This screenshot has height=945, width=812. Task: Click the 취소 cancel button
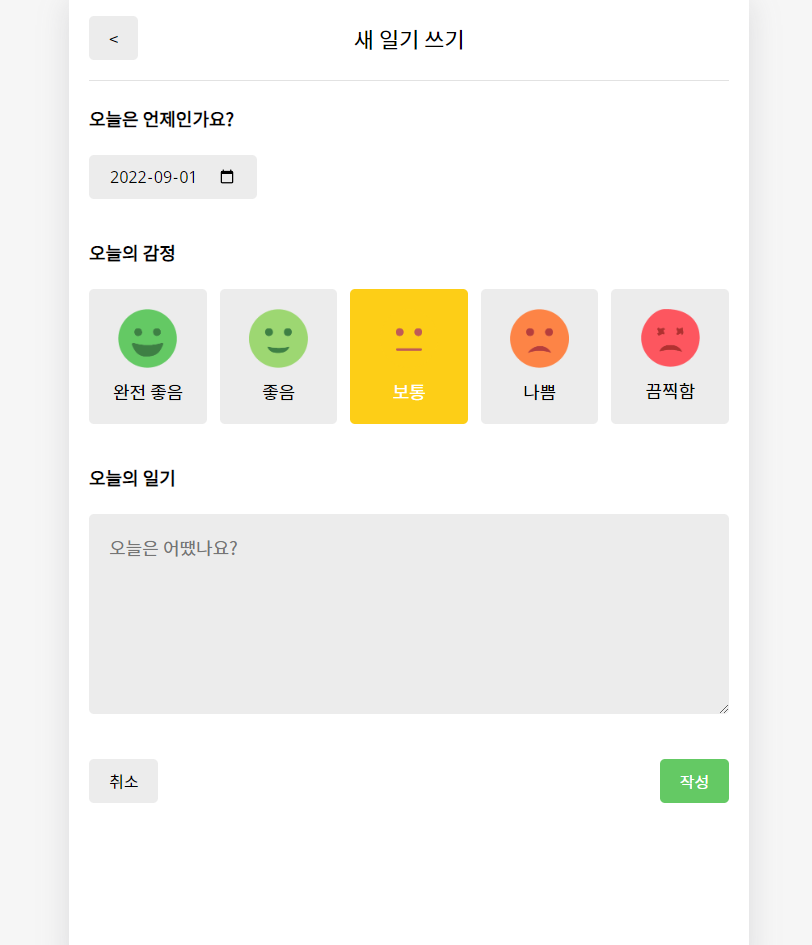coord(123,780)
